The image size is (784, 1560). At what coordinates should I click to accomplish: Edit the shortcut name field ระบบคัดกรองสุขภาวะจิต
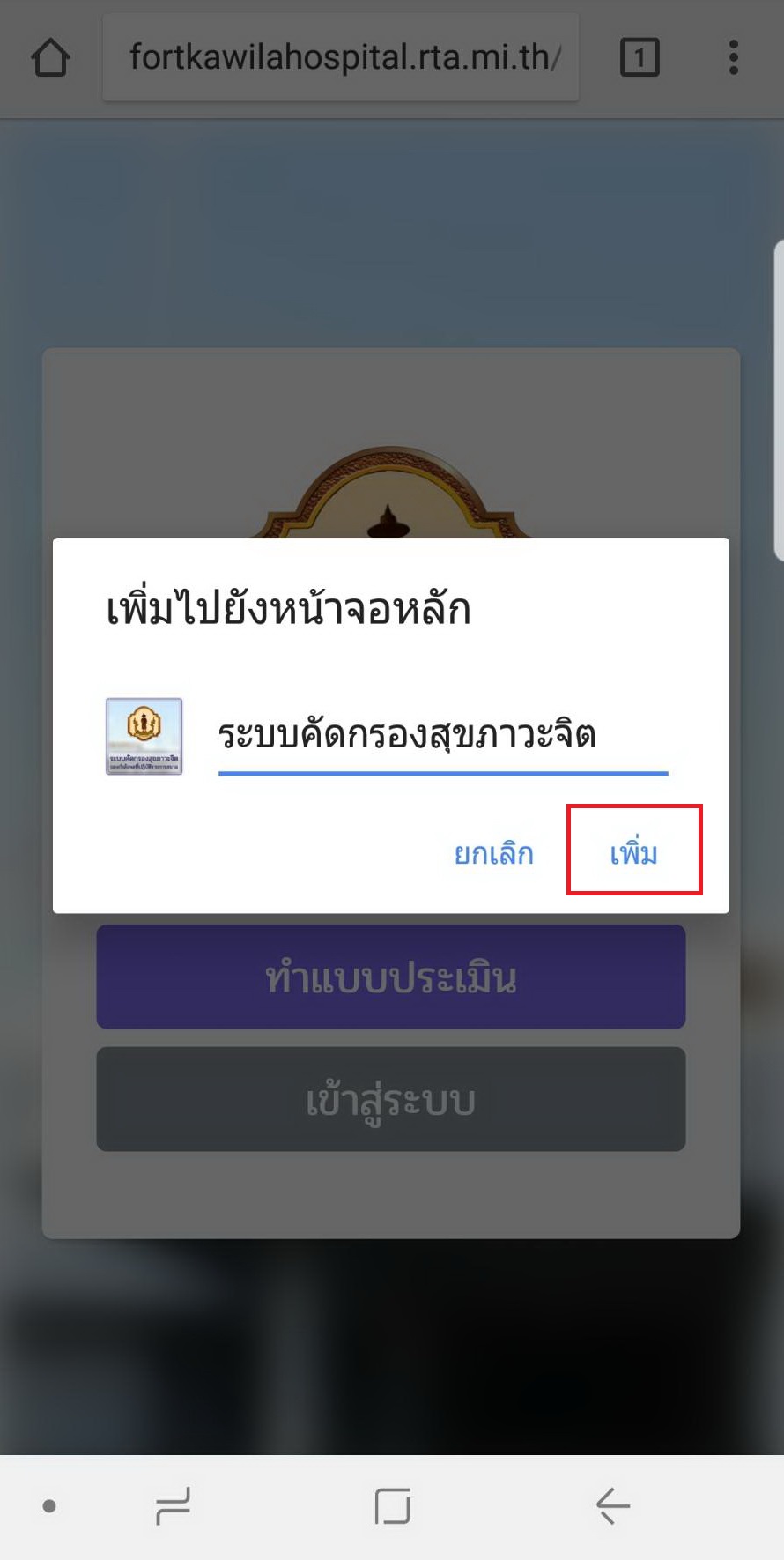tap(442, 735)
